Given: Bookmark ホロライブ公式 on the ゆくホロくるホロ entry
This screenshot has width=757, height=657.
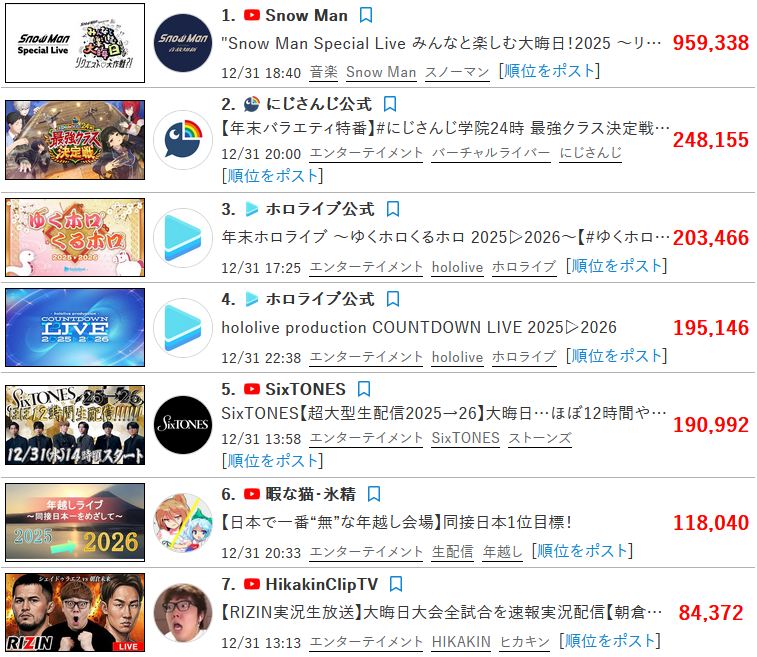Looking at the screenshot, I should tap(393, 209).
